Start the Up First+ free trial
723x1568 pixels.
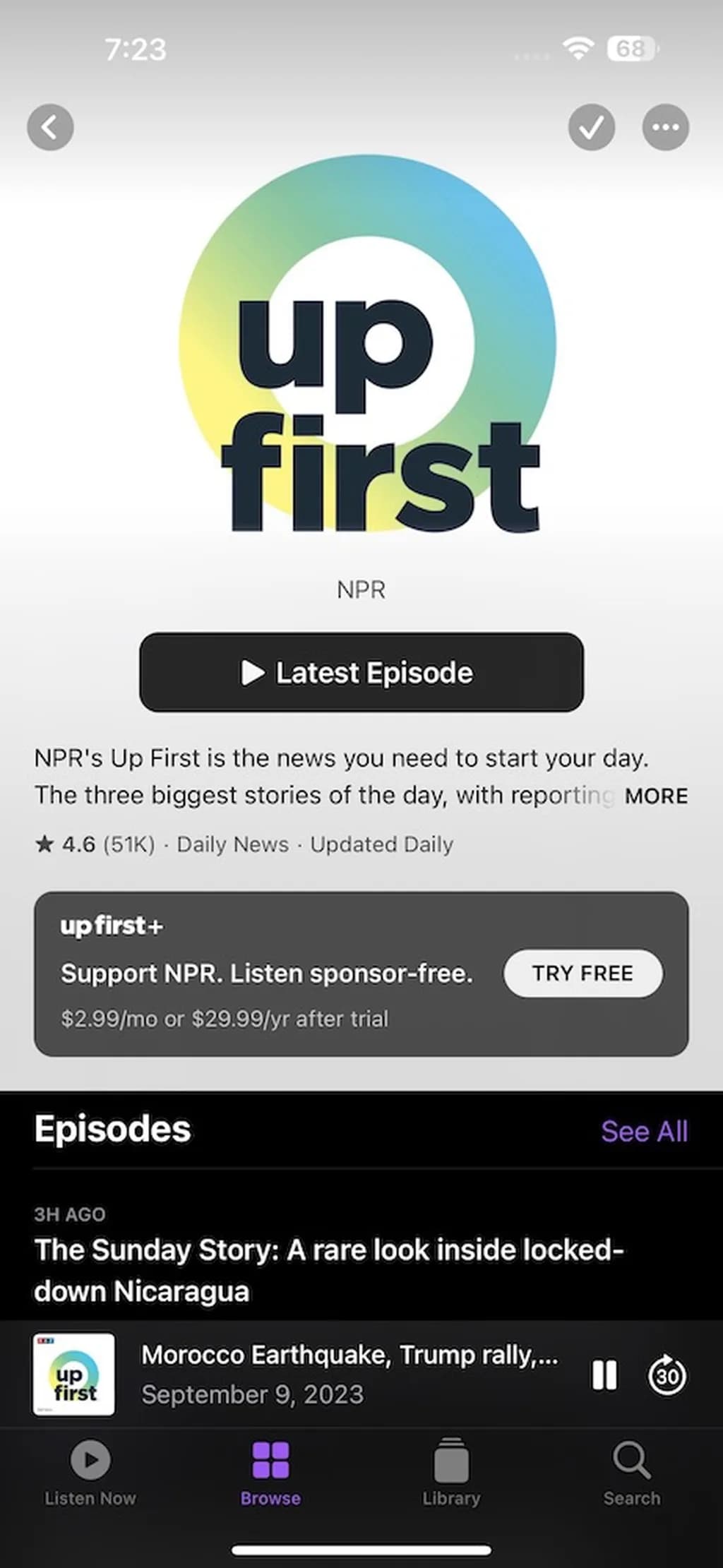click(x=582, y=974)
